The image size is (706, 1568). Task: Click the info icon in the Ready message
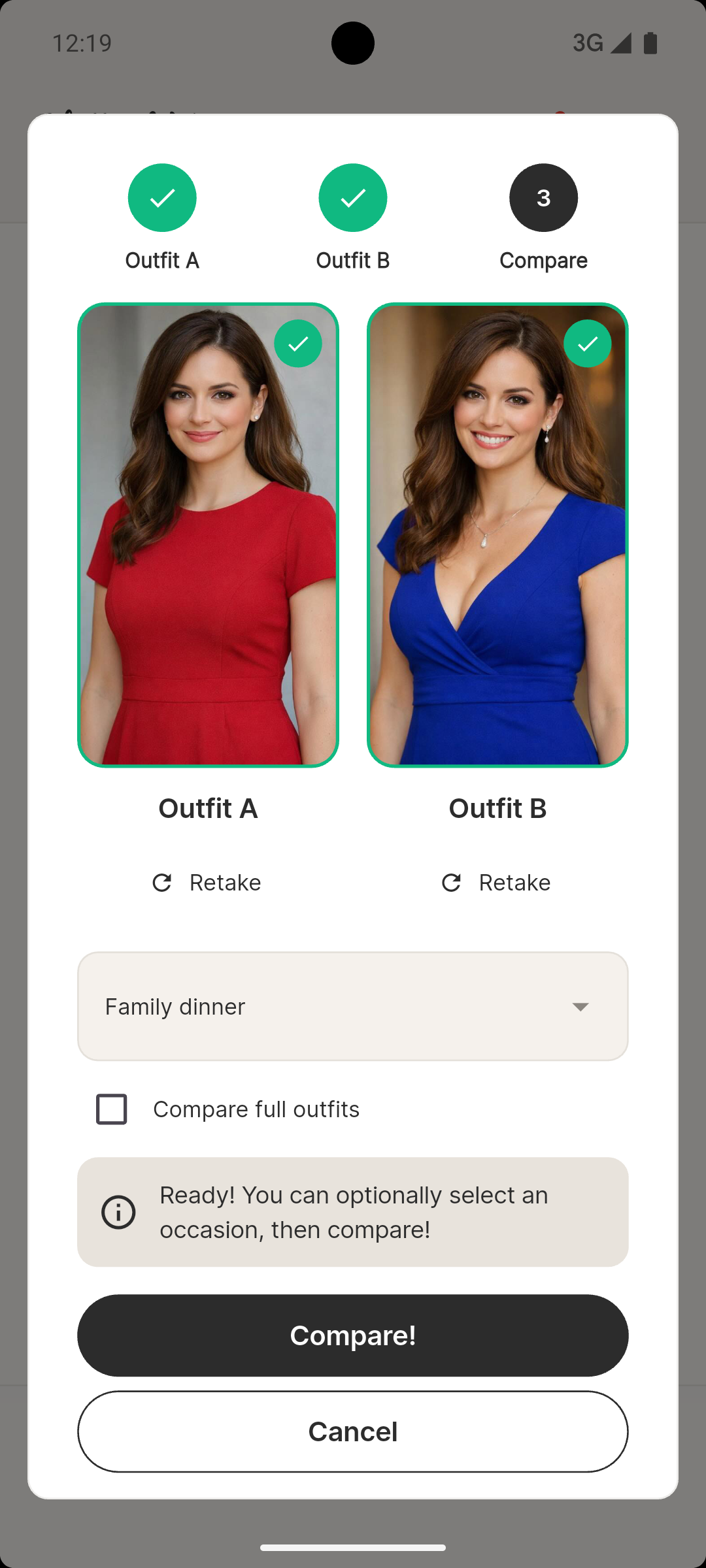118,1211
